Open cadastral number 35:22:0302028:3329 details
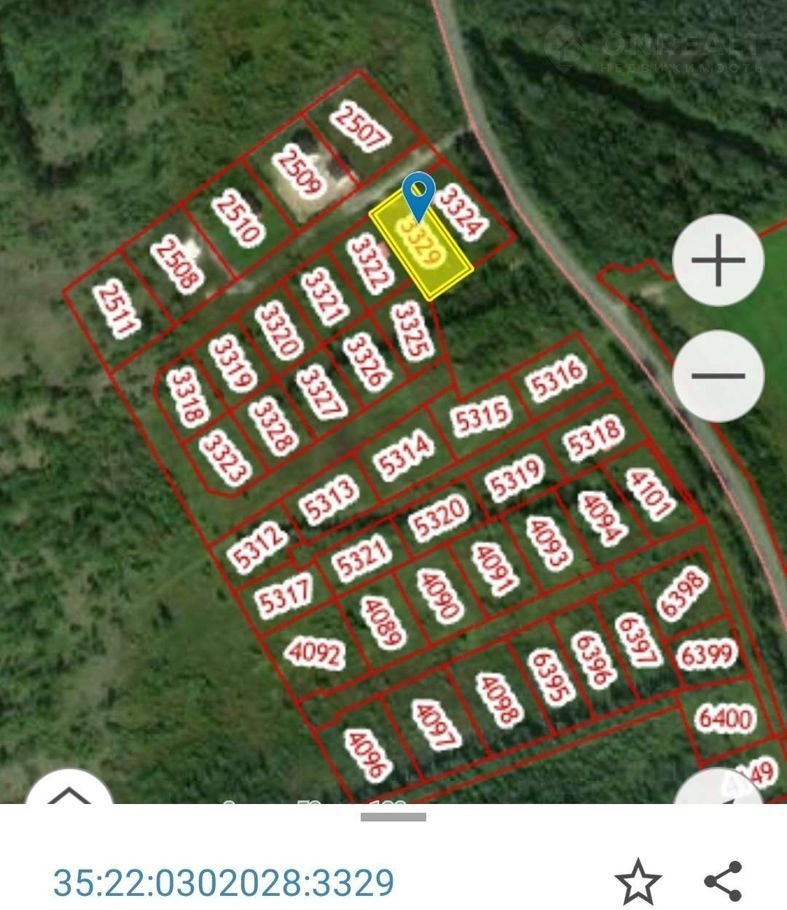This screenshot has height=910, width=787. click(x=223, y=882)
